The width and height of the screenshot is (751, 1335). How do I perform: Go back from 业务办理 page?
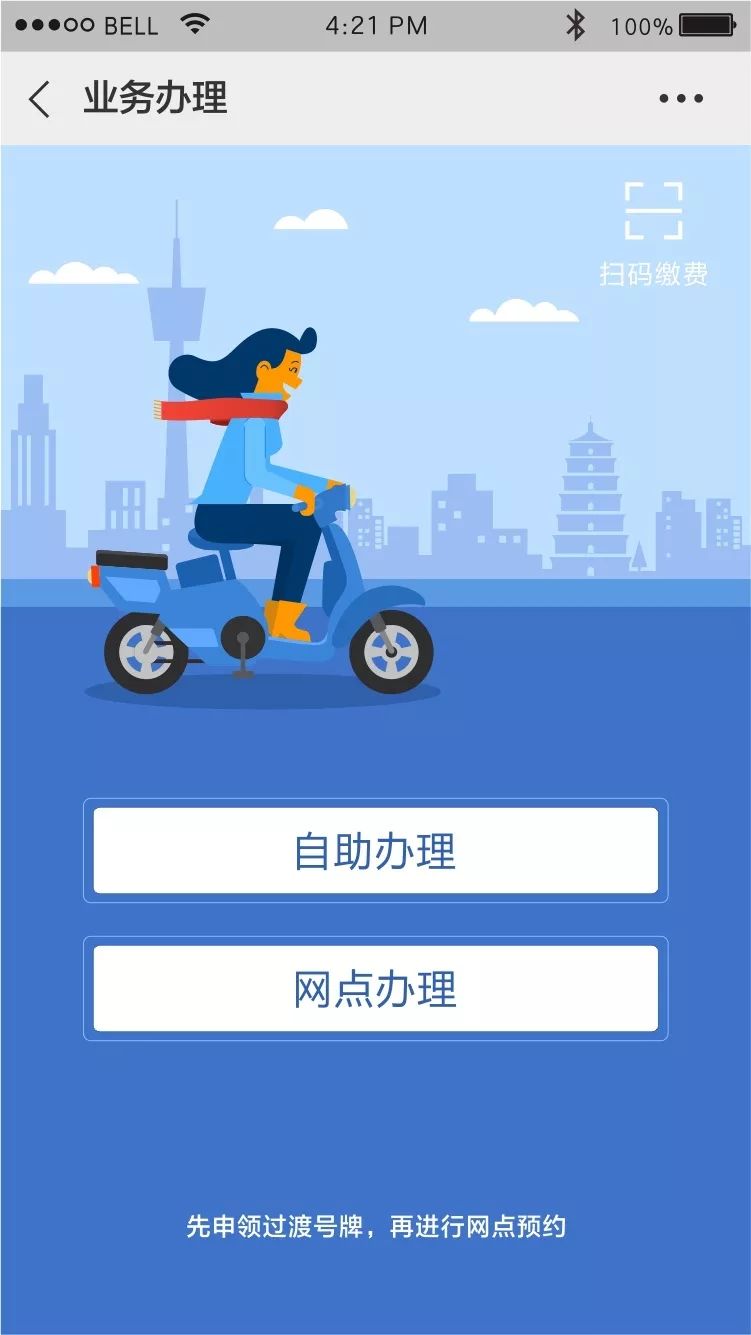click(40, 99)
